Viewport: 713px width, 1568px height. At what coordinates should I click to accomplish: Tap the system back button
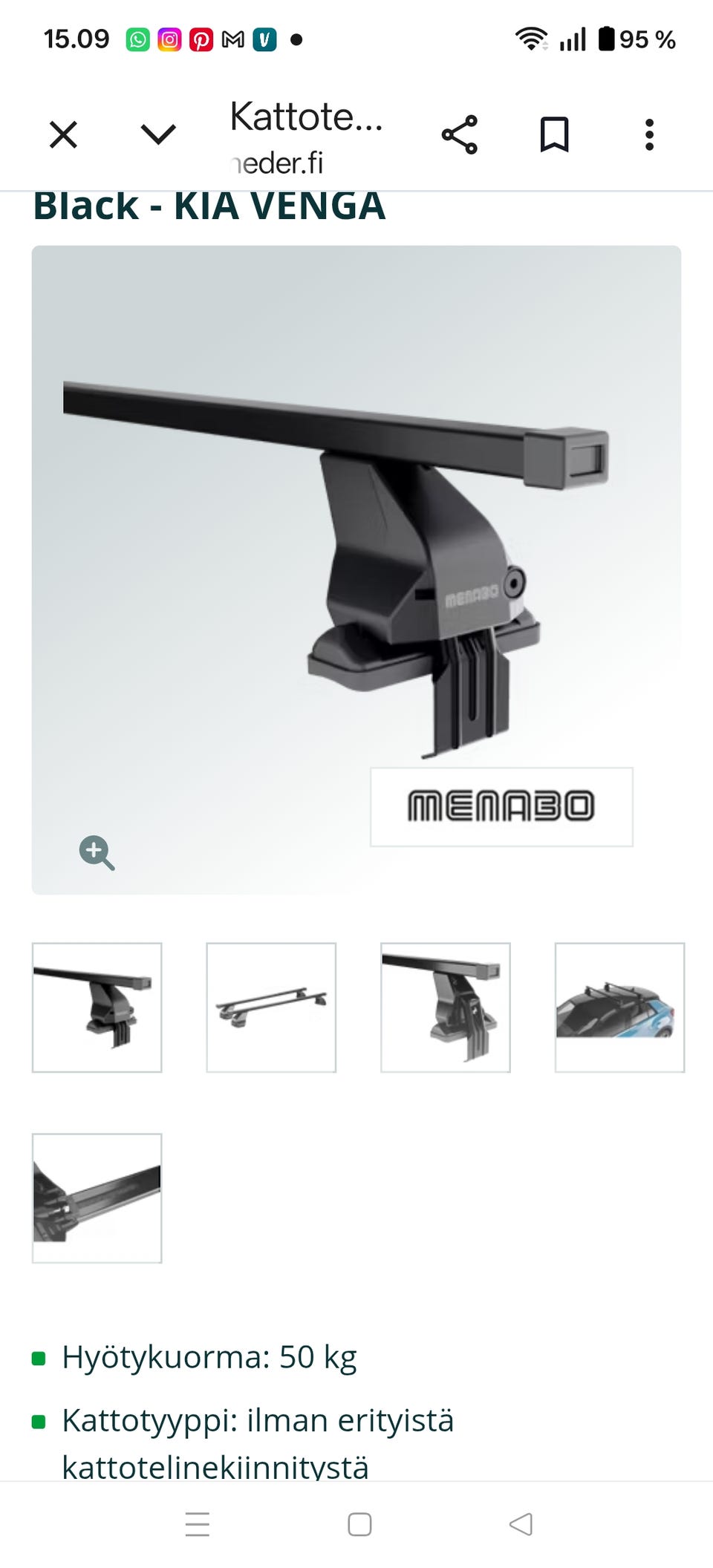[x=521, y=1524]
